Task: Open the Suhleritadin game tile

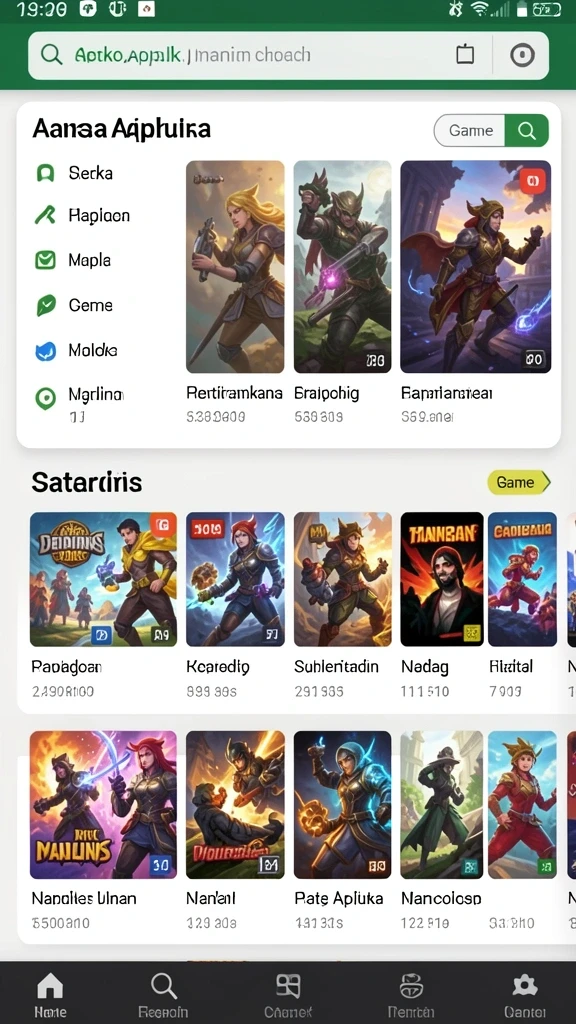Action: pos(343,605)
